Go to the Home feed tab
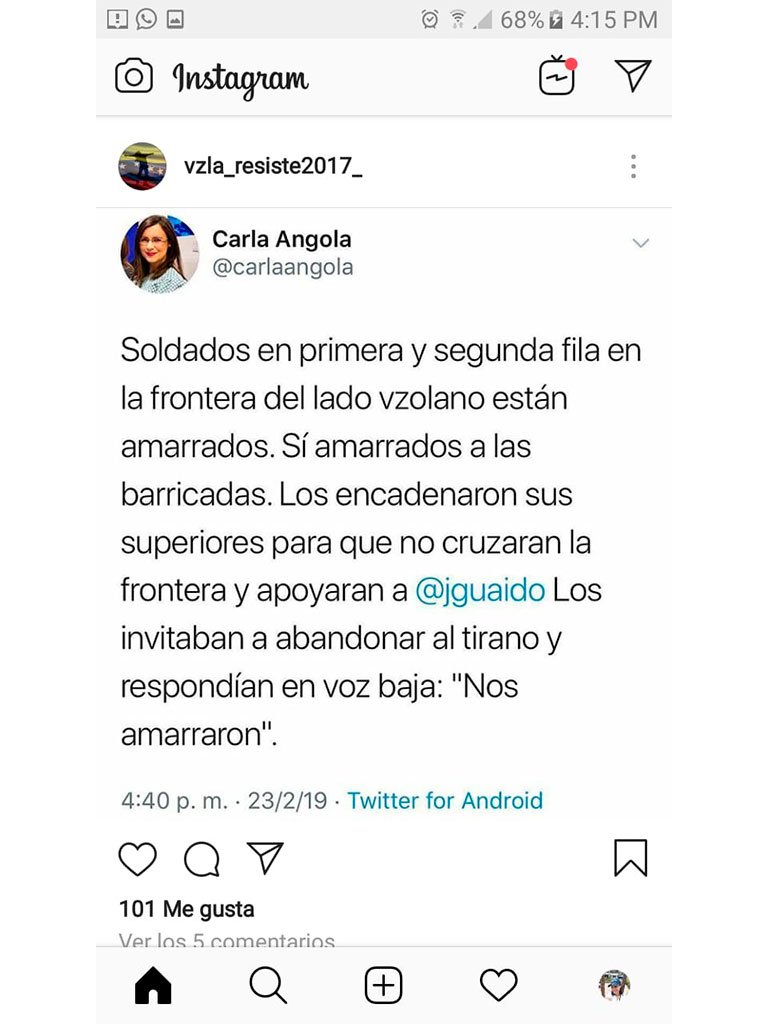Viewport: 768px width, 1024px height. (x=153, y=987)
